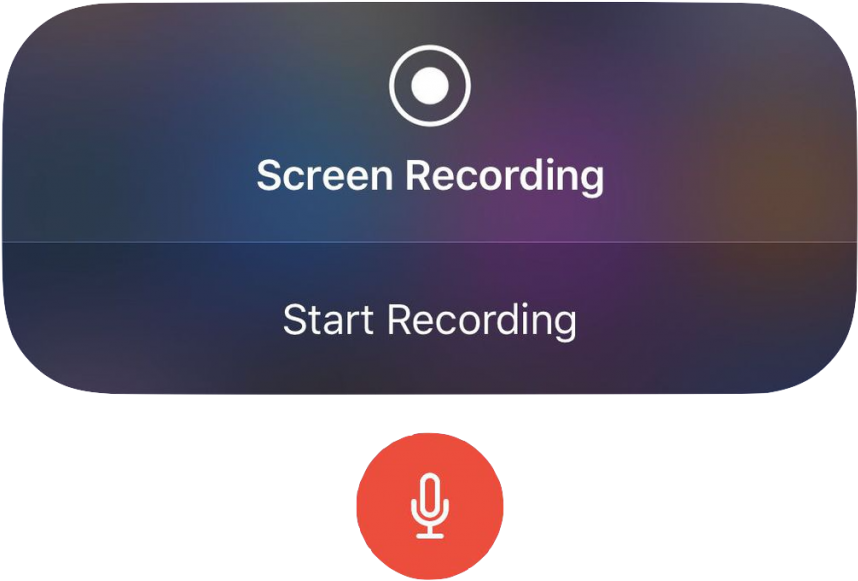This screenshot has height=581, width=858.
Task: Tap Start Recording
Action: (429, 321)
